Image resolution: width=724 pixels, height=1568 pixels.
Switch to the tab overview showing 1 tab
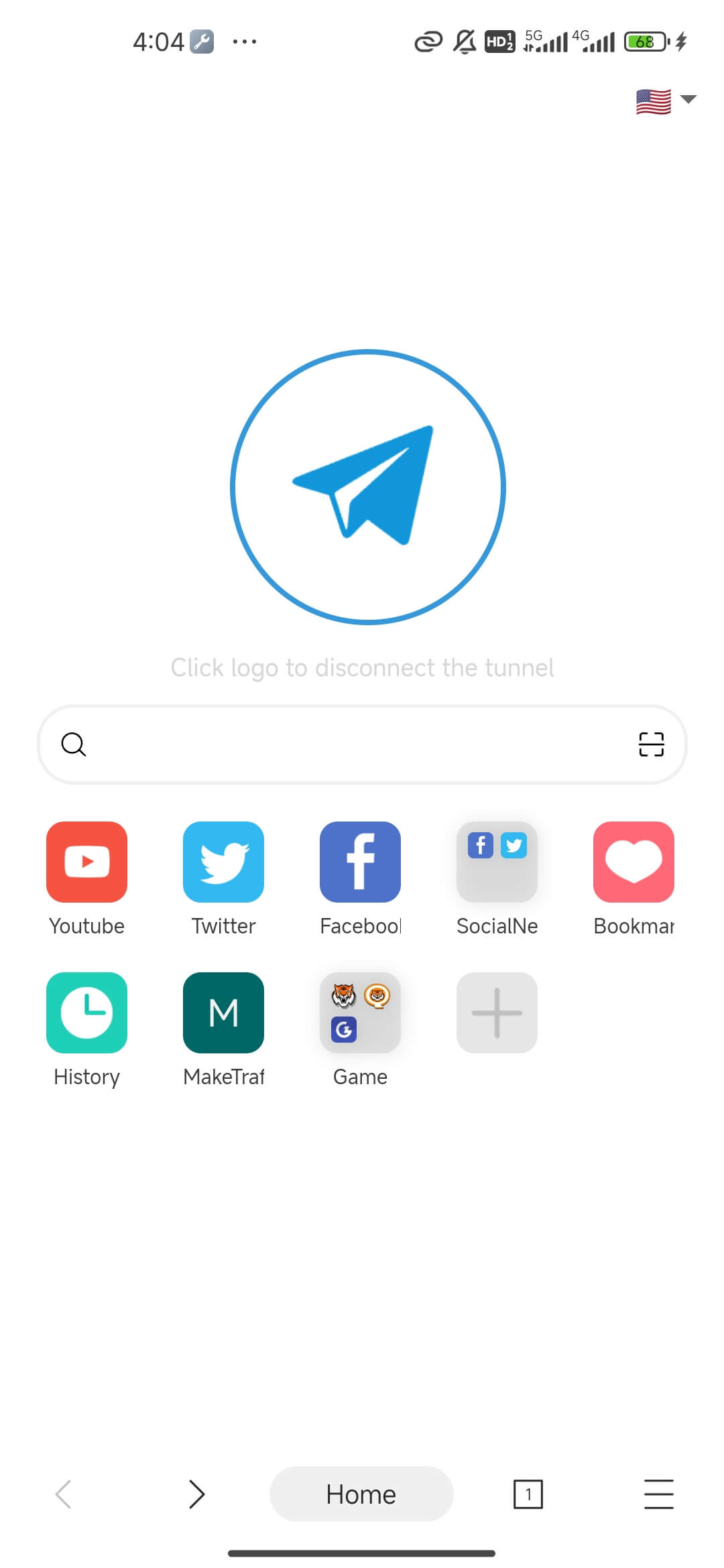pos(529,1494)
